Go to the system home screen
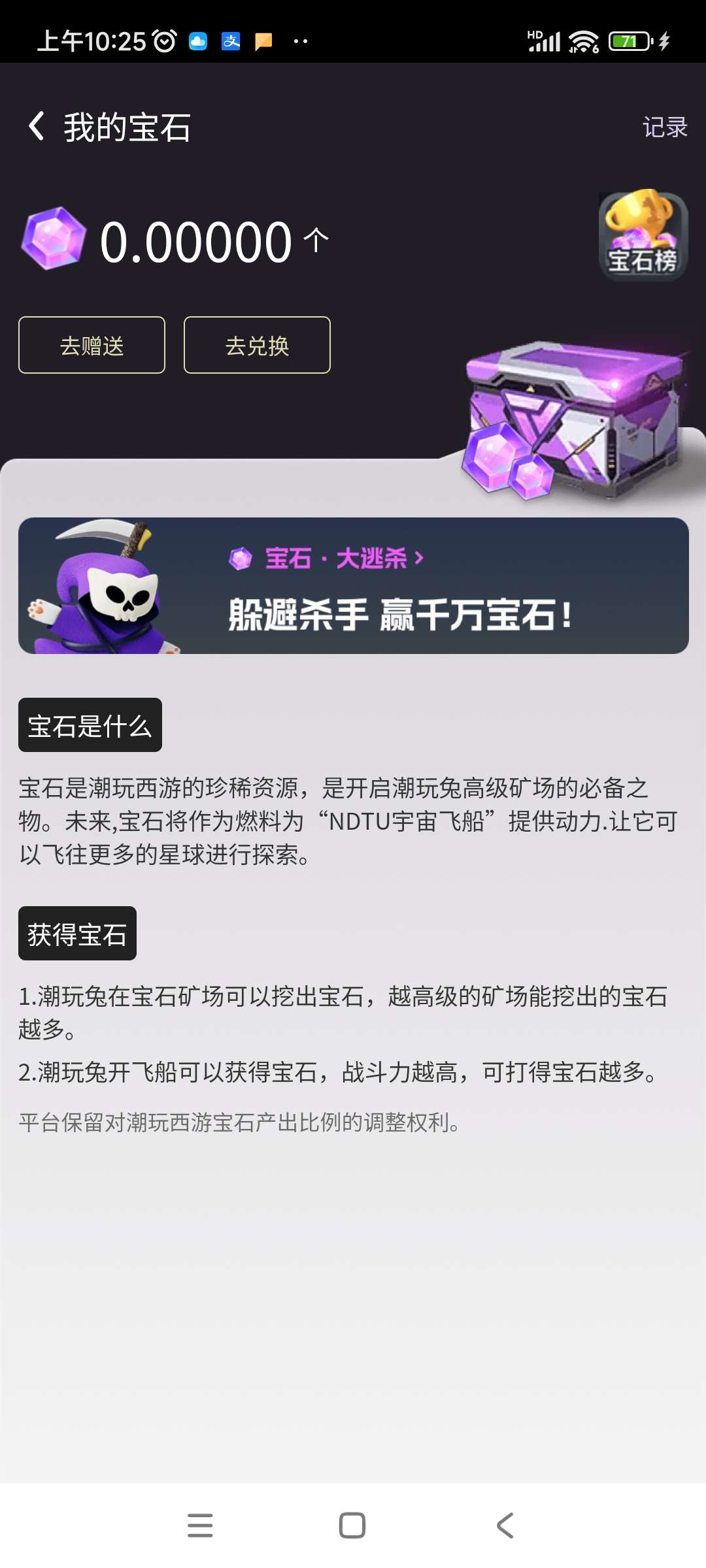Viewport: 706px width, 1568px height. pyautogui.click(x=352, y=1526)
